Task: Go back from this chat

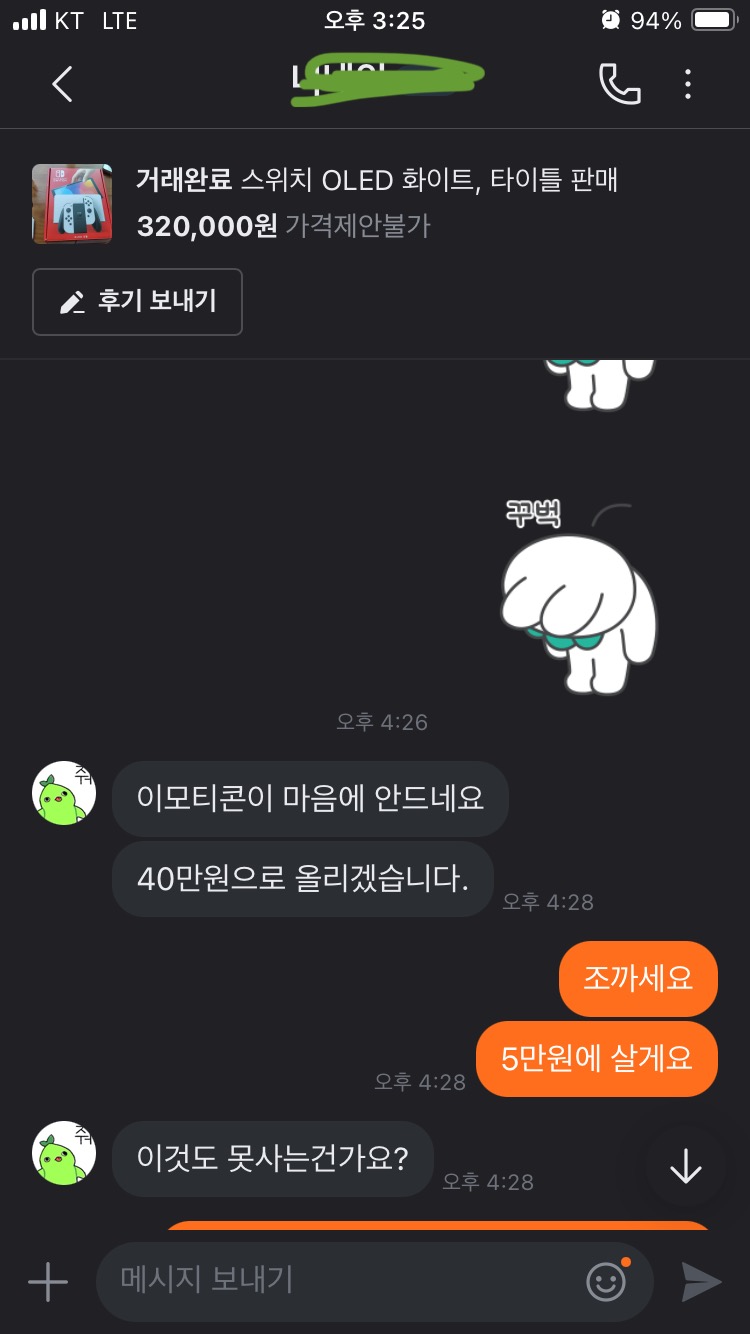Action: pyautogui.click(x=62, y=84)
